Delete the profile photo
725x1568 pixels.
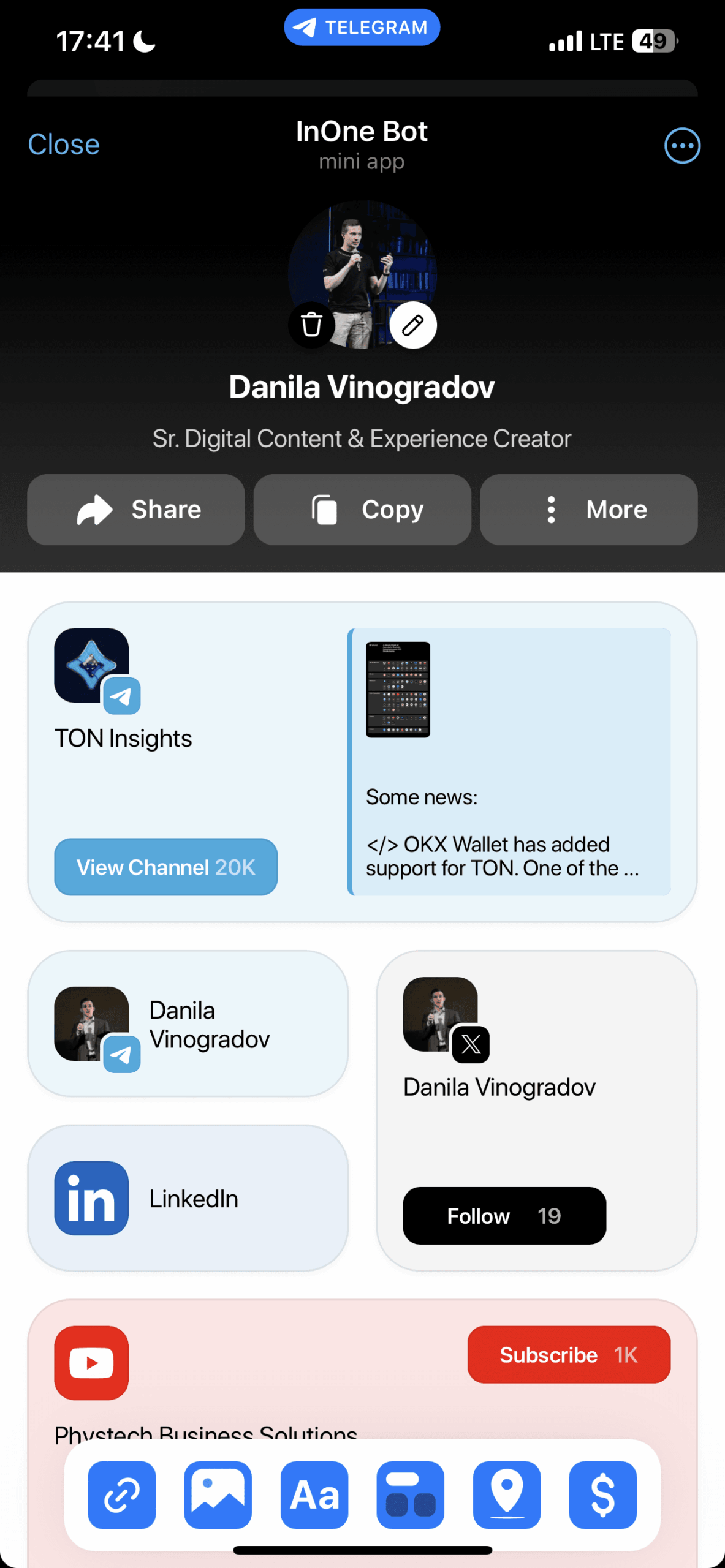[312, 325]
